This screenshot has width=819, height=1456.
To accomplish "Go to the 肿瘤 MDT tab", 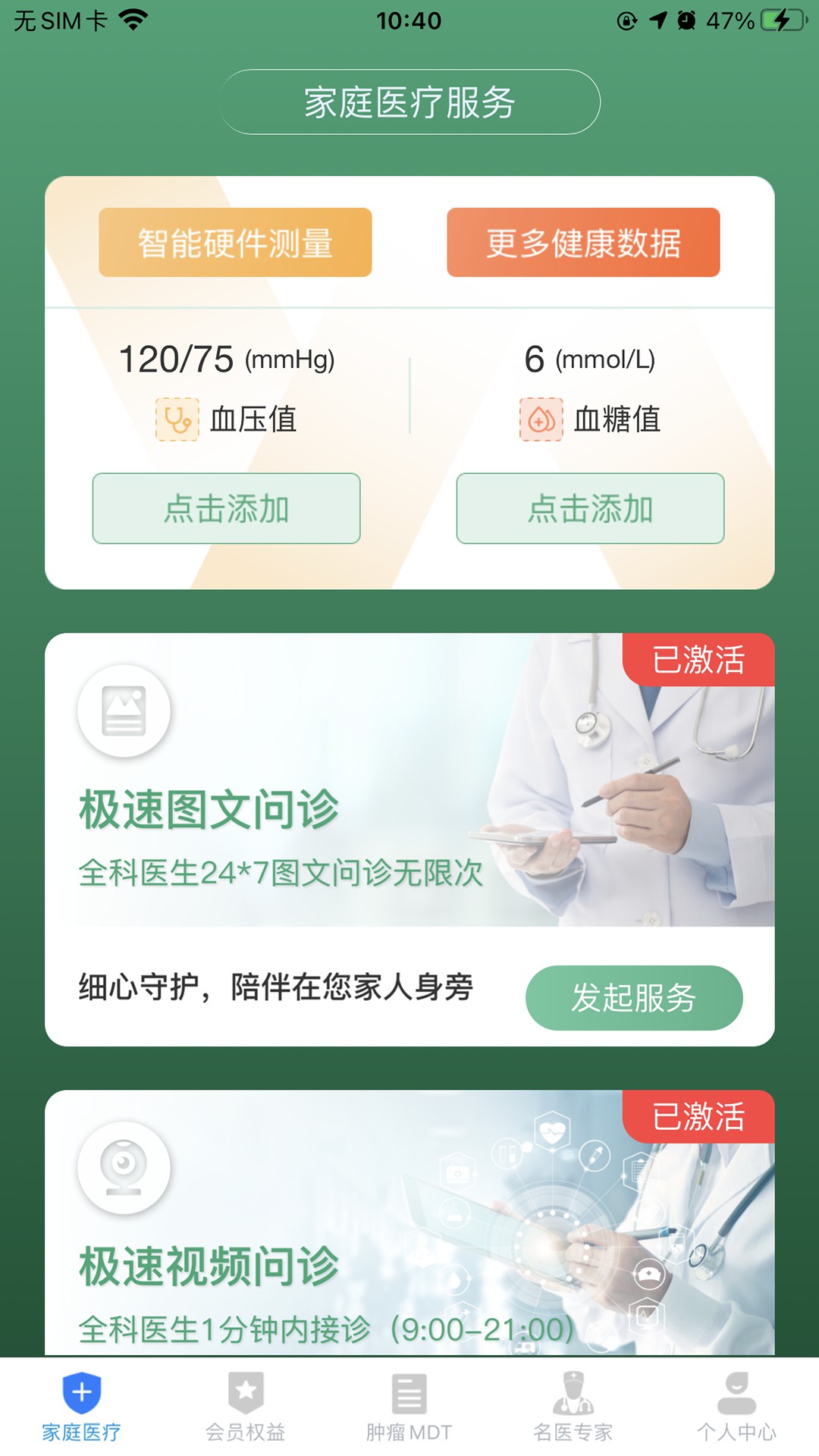I will coord(409,1407).
